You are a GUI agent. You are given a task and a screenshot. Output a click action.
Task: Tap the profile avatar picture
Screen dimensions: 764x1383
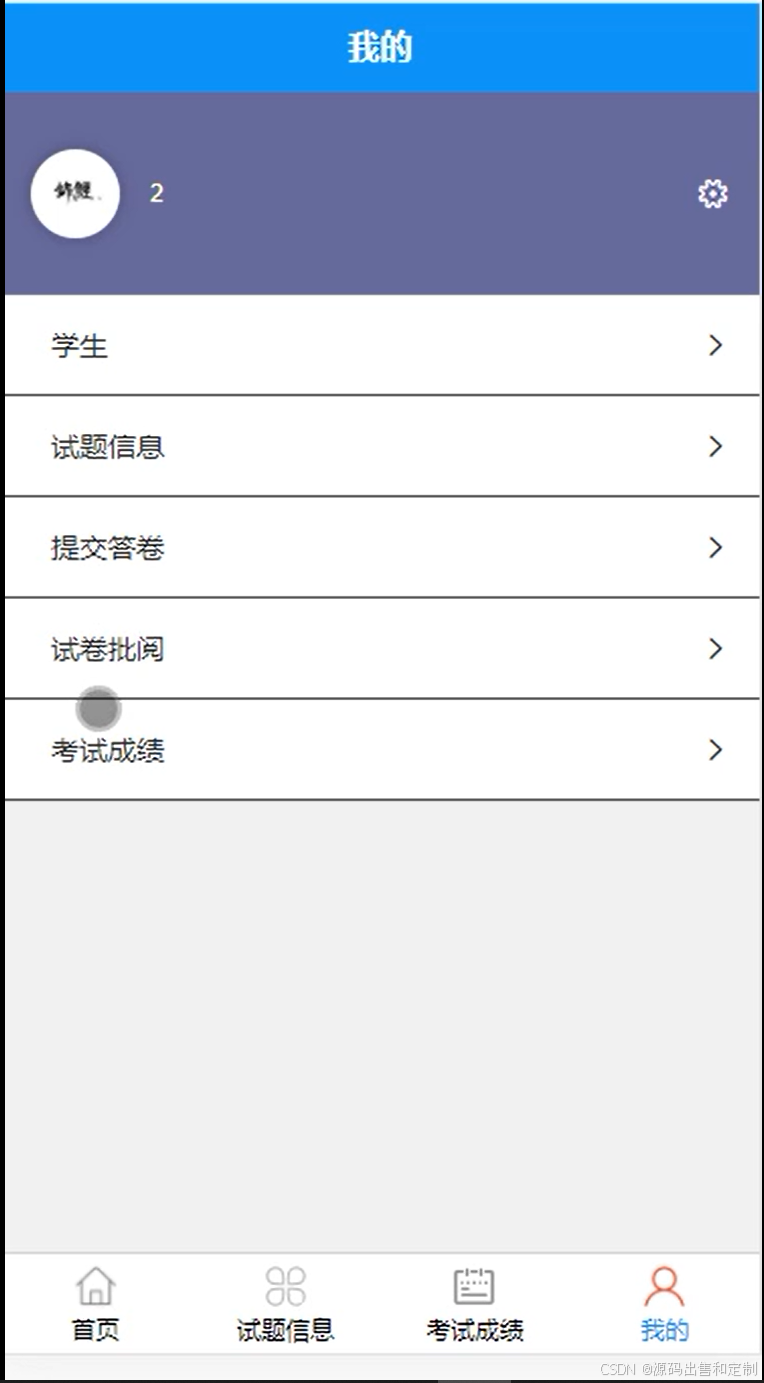pos(75,193)
